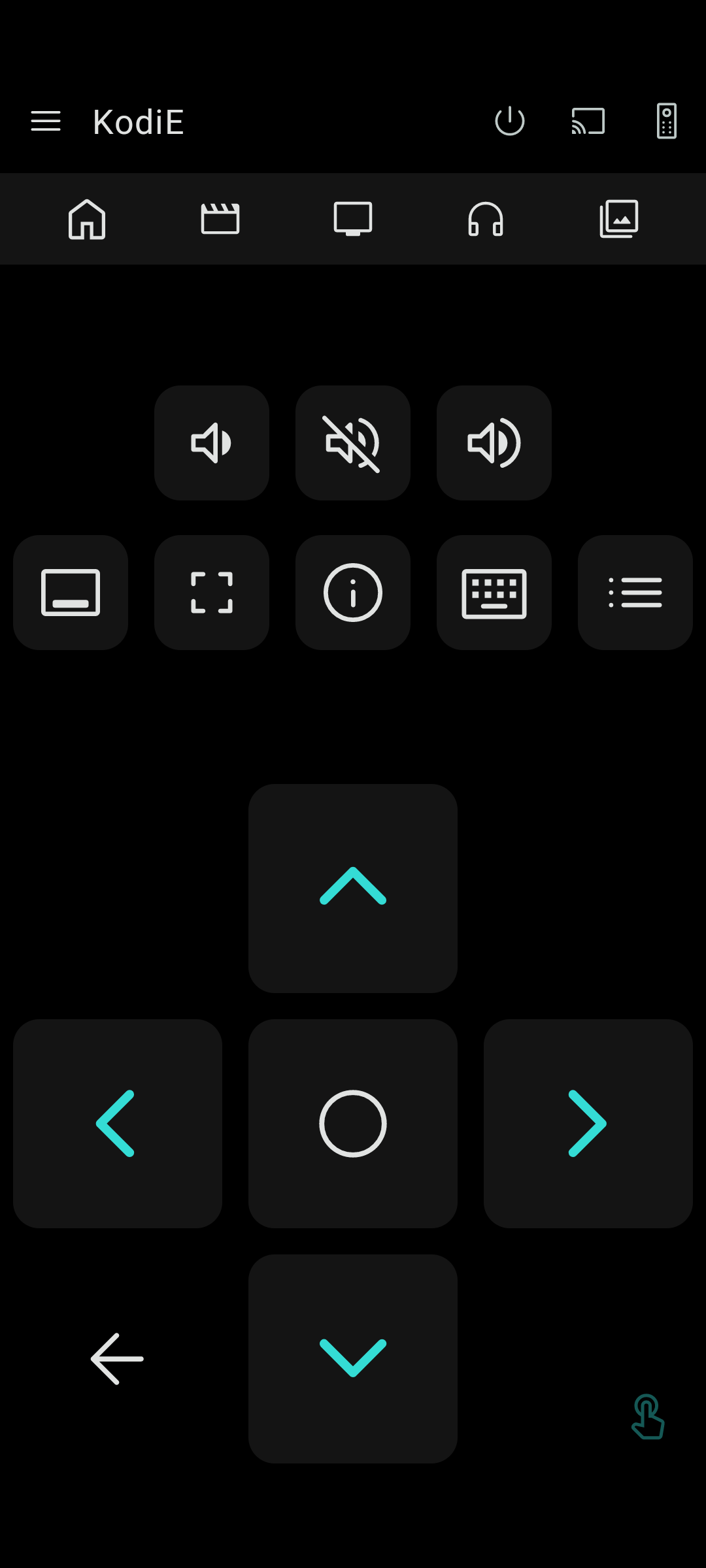Open the Music headphones tab
The width and height of the screenshot is (706, 1568).
[x=486, y=219]
